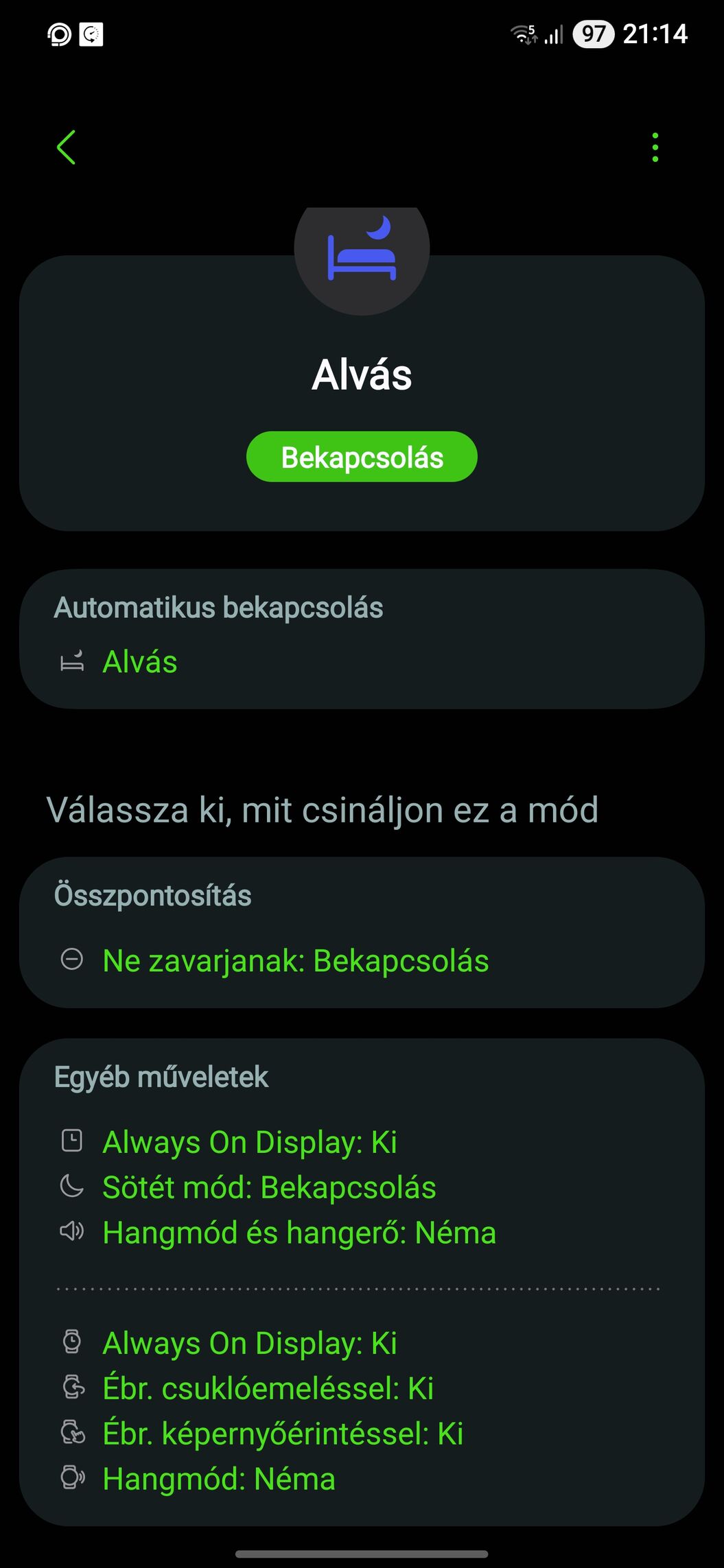Open Hangmód és hangerő: Néma option

click(x=299, y=1233)
